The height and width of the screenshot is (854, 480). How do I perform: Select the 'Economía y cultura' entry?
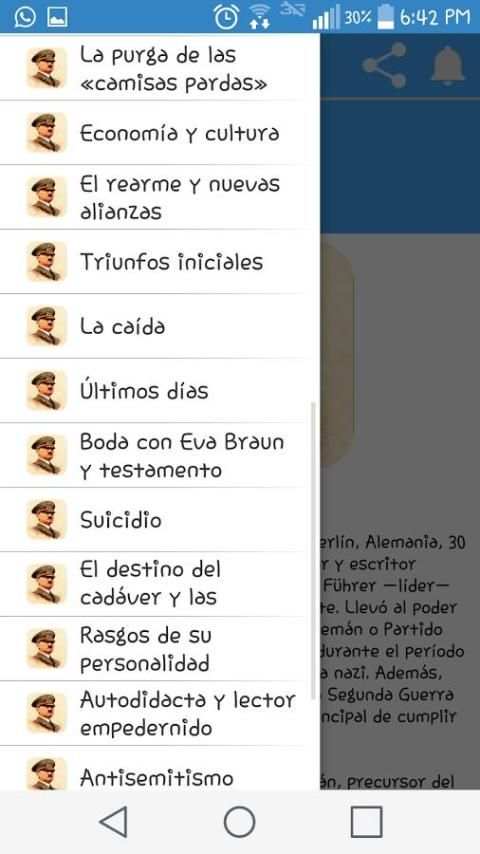(160, 133)
